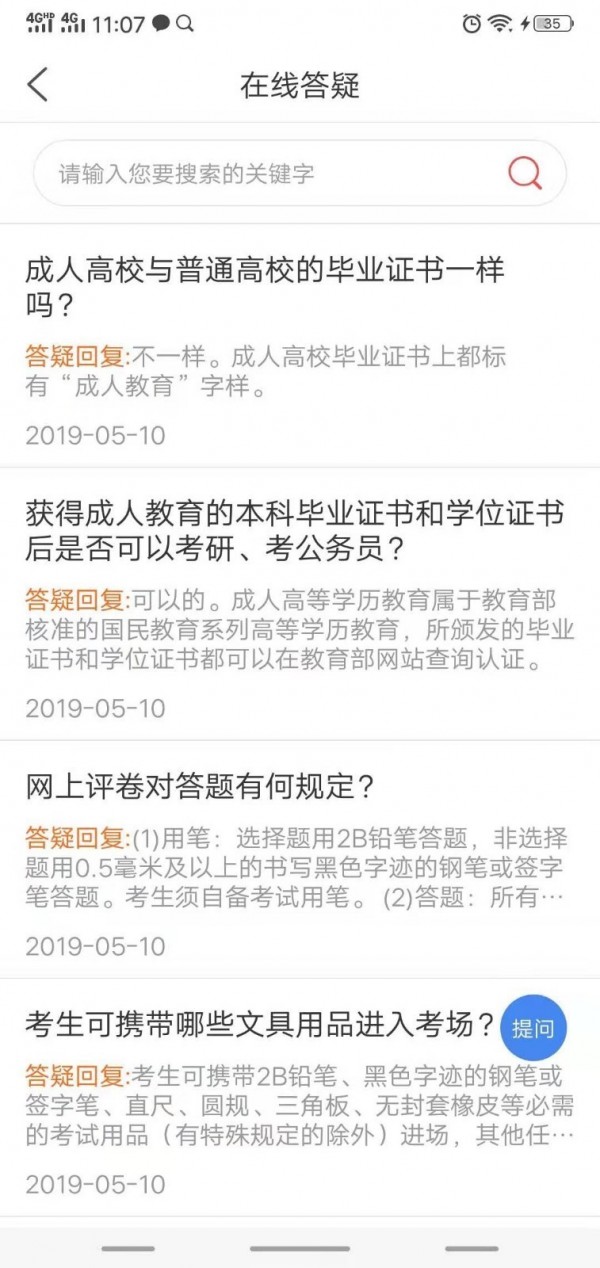Viewport: 600px width, 1268px height.
Task: Open question about 考研、考公务员 eligibility
Action: pos(295,531)
